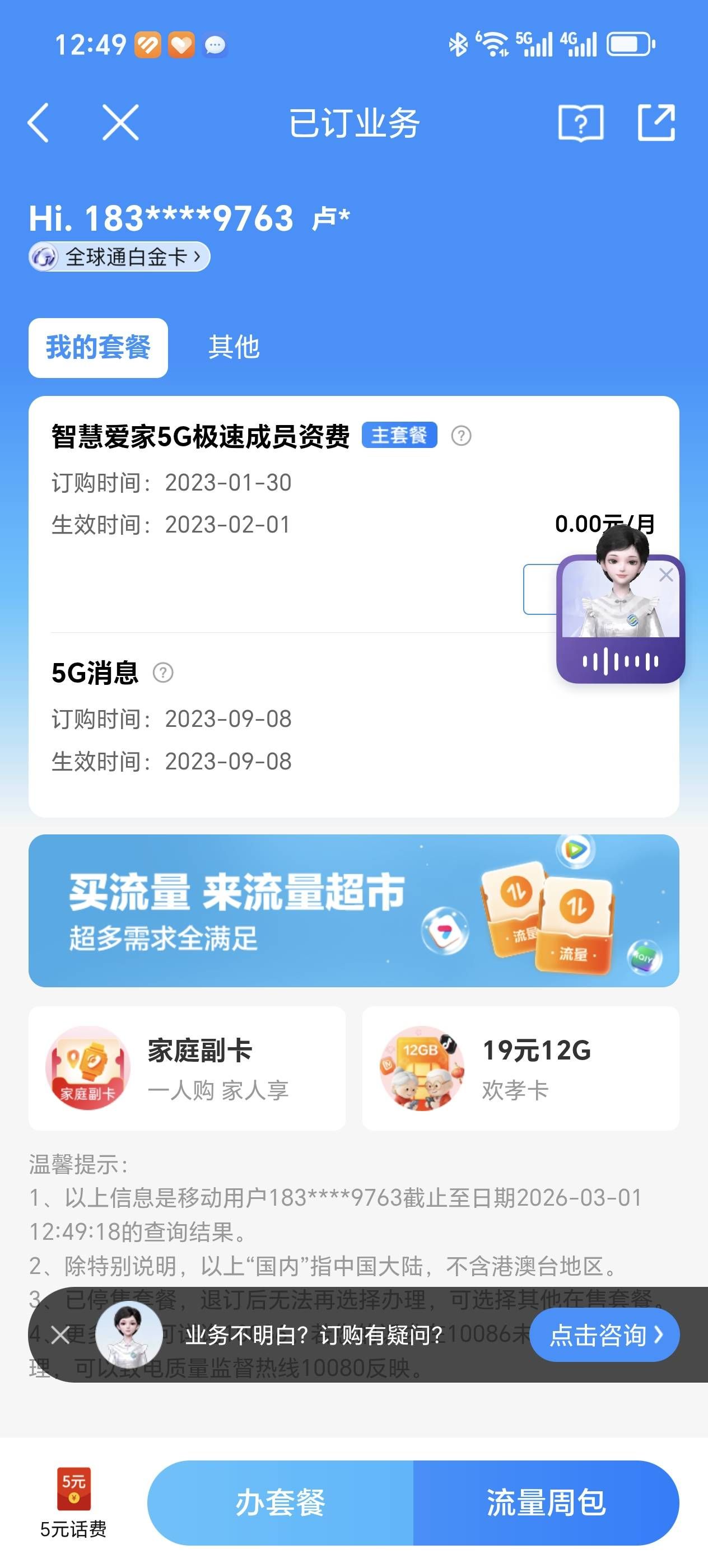708x1568 pixels.
Task: Show info for 智慧爱家5G极速成员资费 question mark
Action: (461, 436)
